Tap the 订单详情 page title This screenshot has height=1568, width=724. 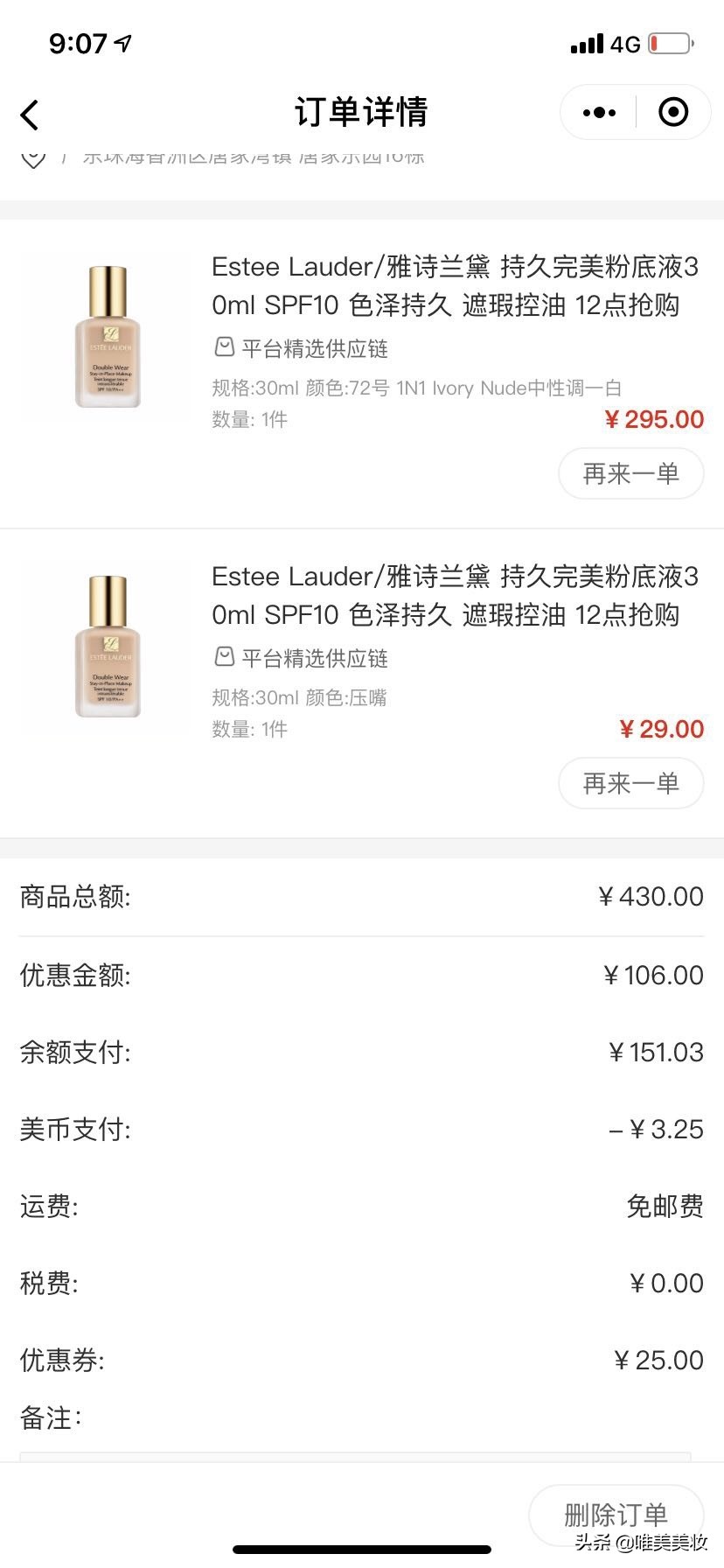point(362,112)
